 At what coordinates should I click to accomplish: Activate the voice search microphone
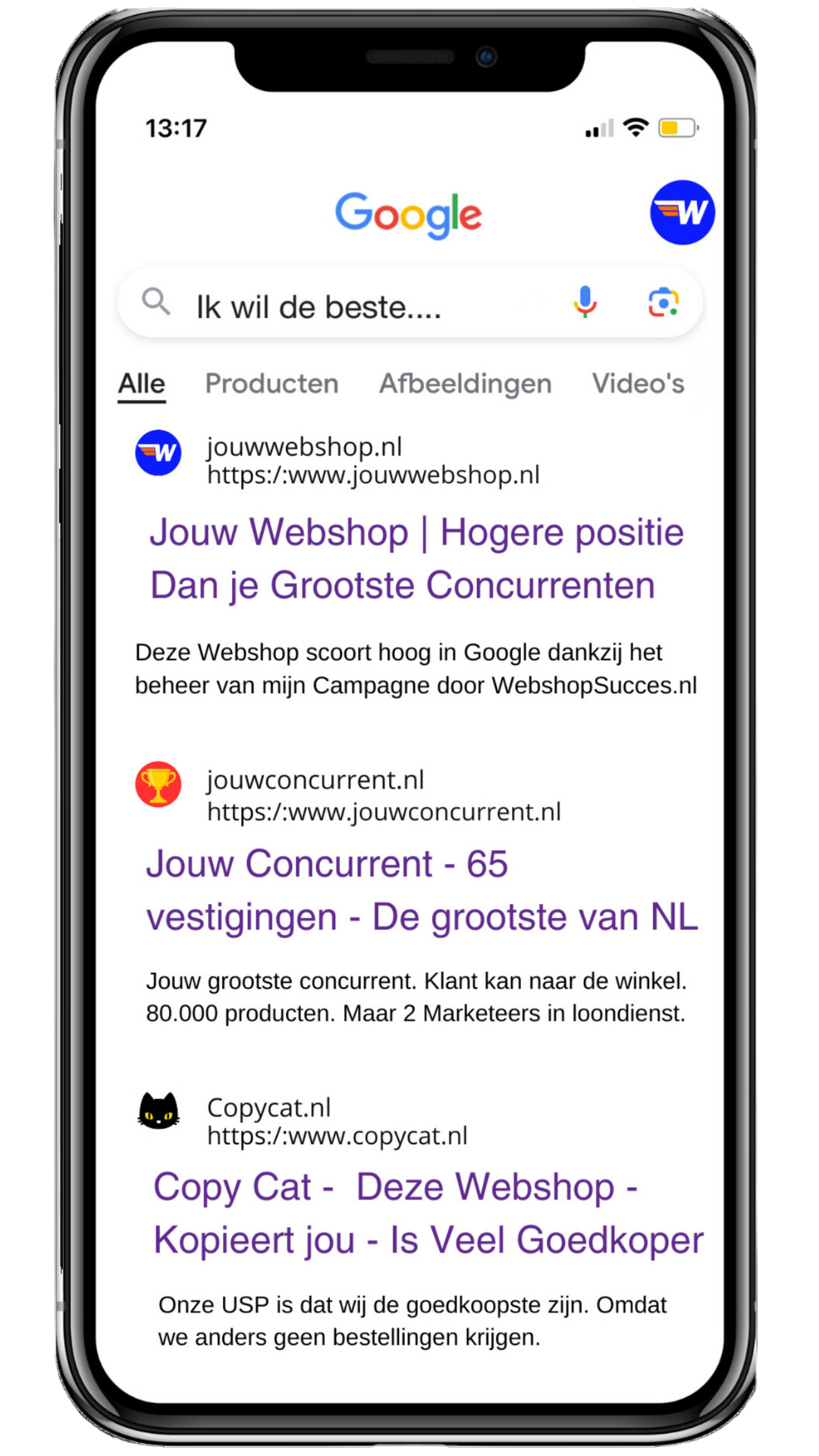[584, 303]
